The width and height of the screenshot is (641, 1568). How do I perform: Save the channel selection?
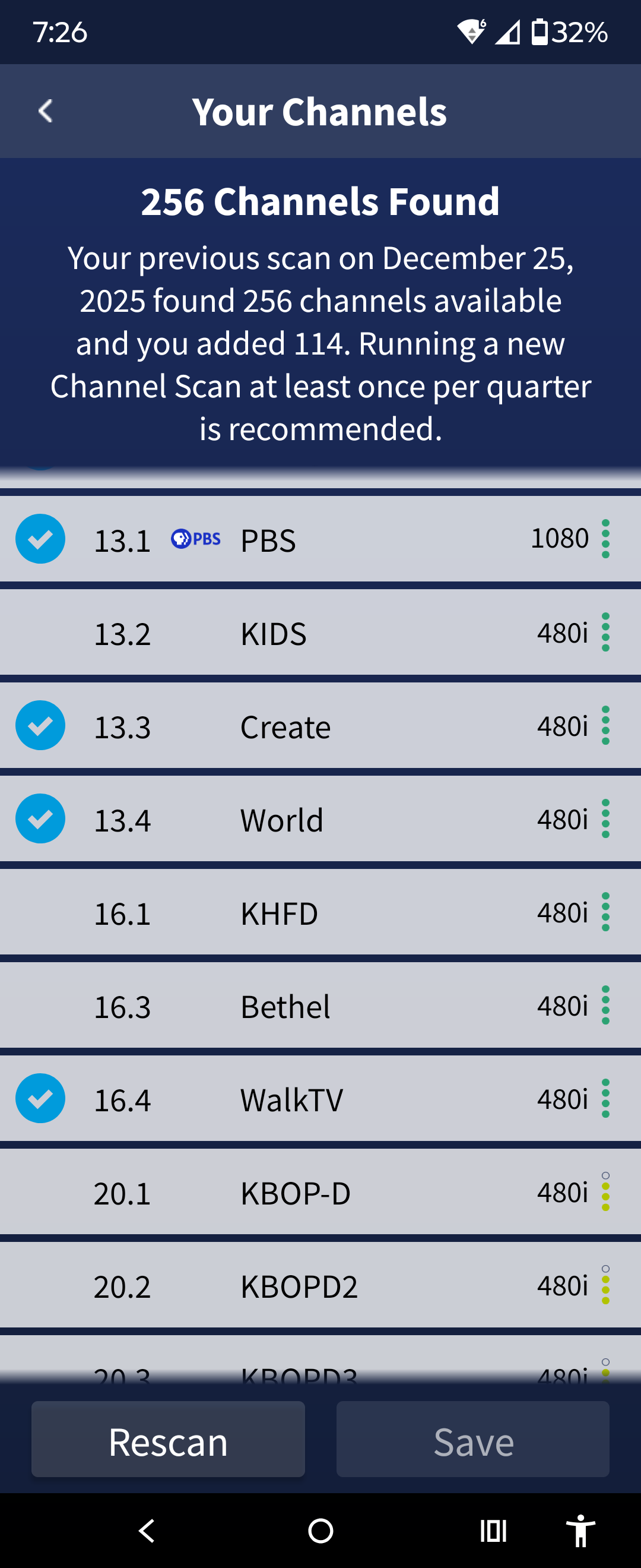click(x=472, y=1440)
